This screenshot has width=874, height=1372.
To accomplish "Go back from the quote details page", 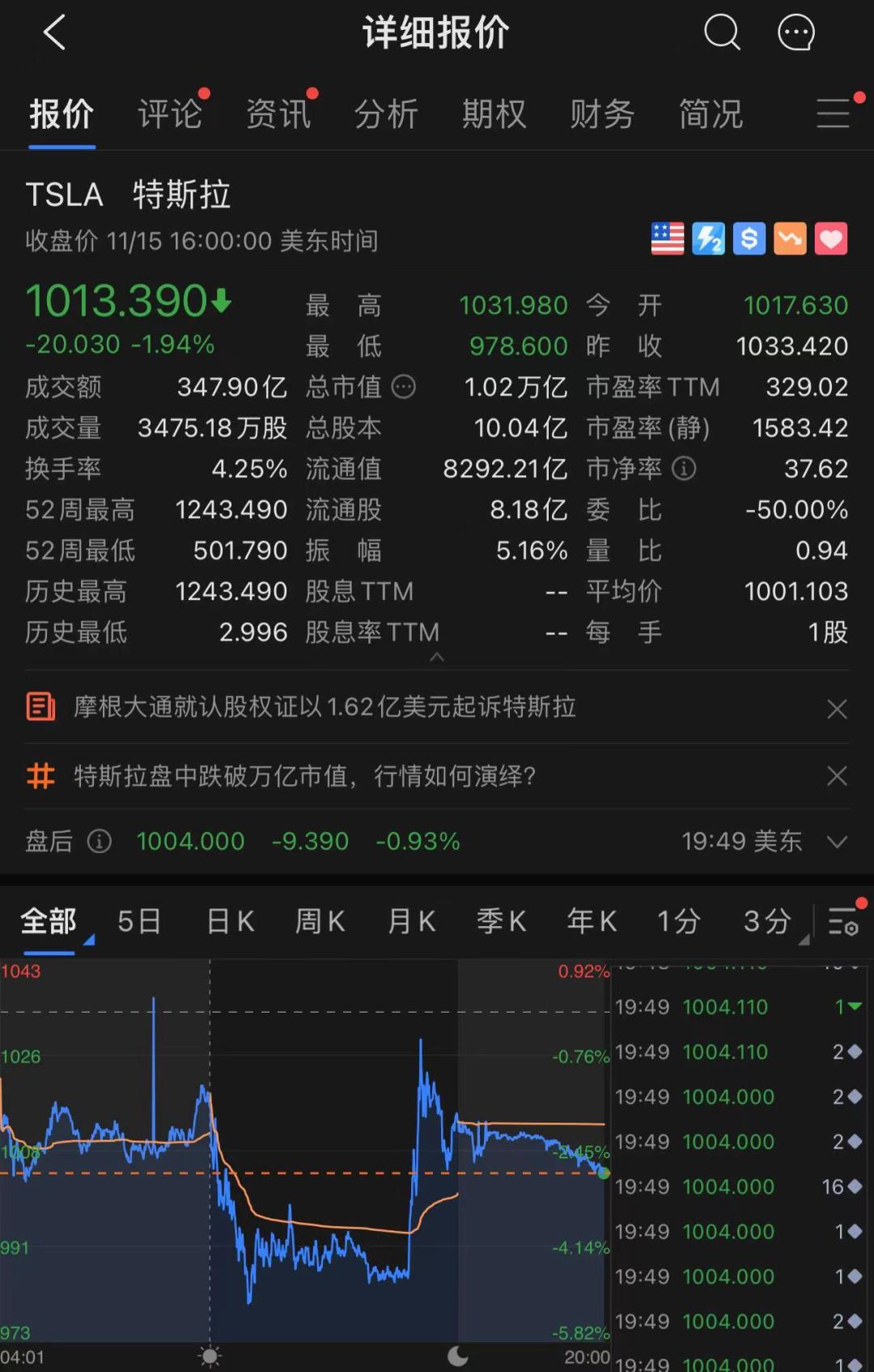I will [x=54, y=33].
